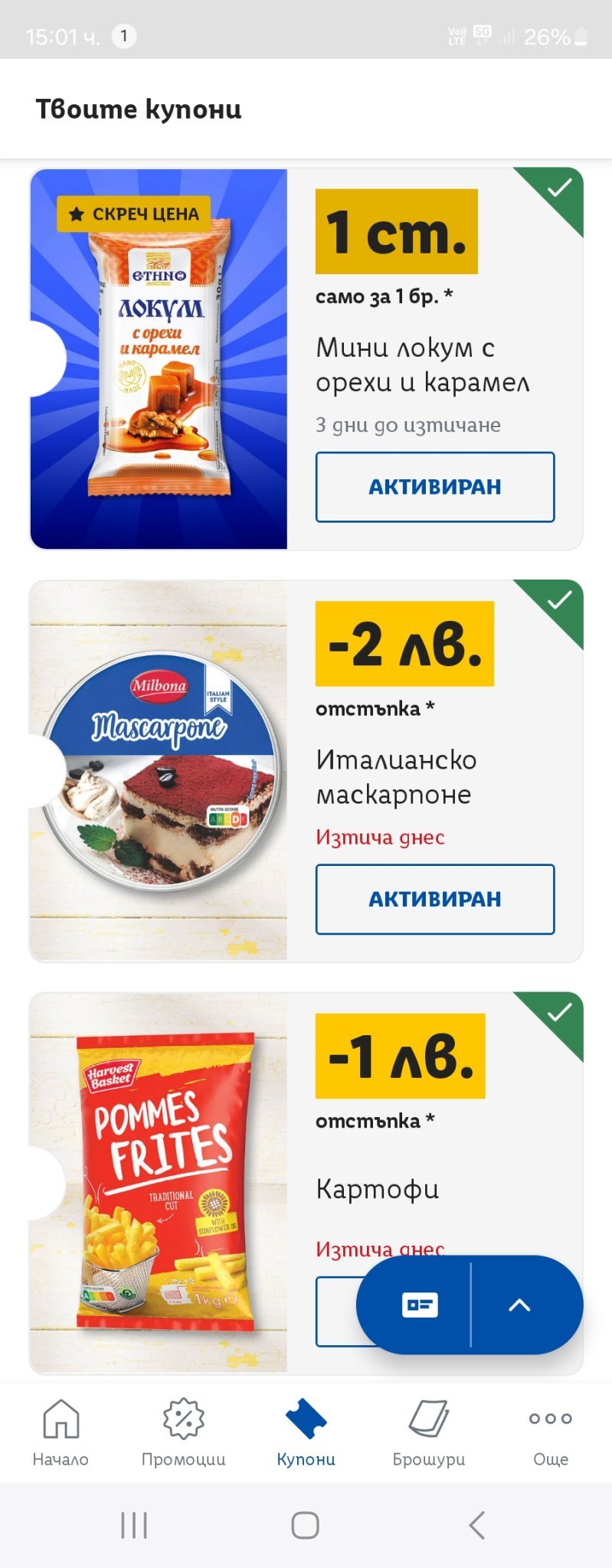The height and width of the screenshot is (1568, 612).
Task: Show the loyalty card from floating button
Action: (x=419, y=1305)
